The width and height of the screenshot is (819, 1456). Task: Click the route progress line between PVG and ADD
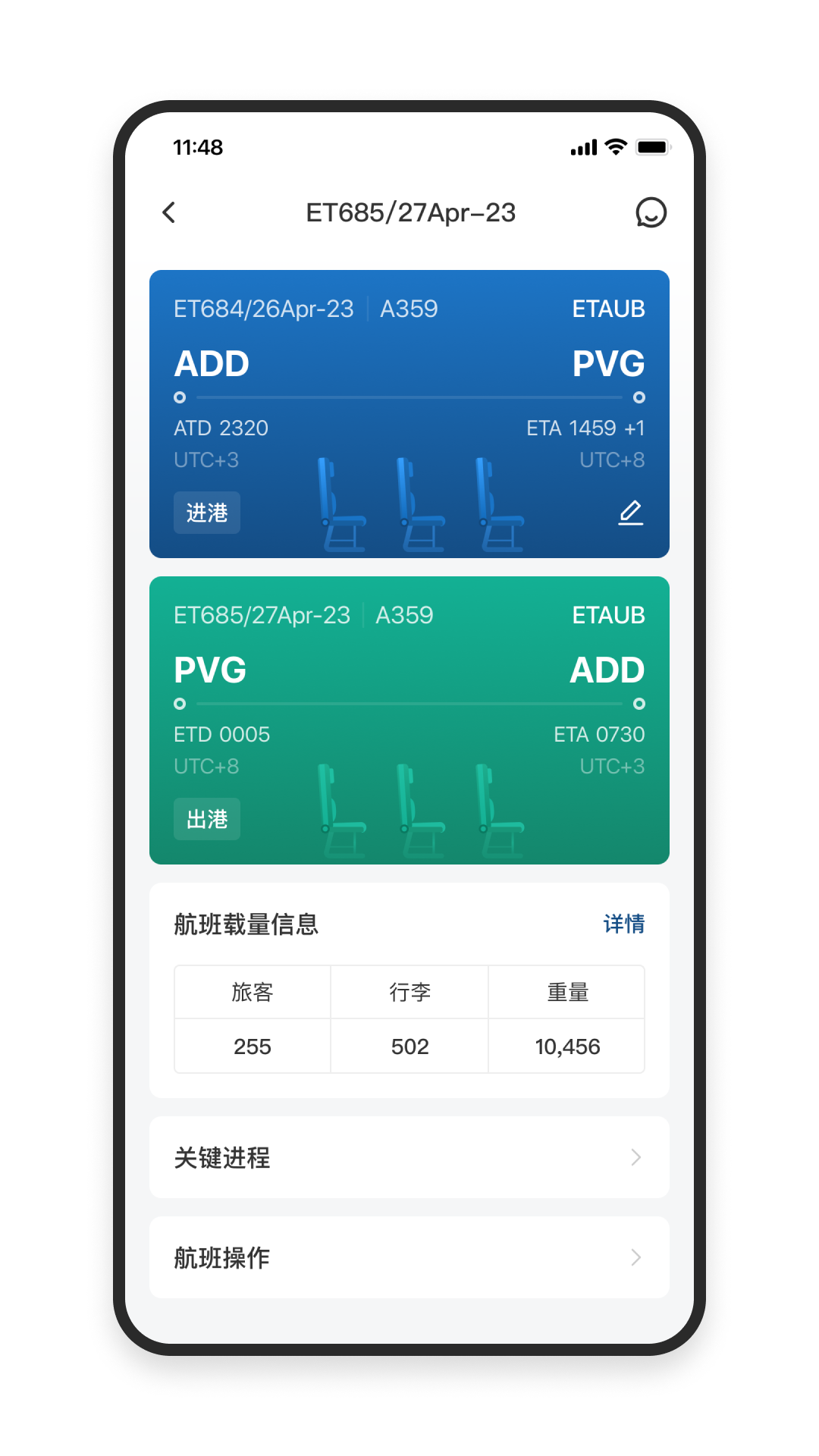pos(409,704)
